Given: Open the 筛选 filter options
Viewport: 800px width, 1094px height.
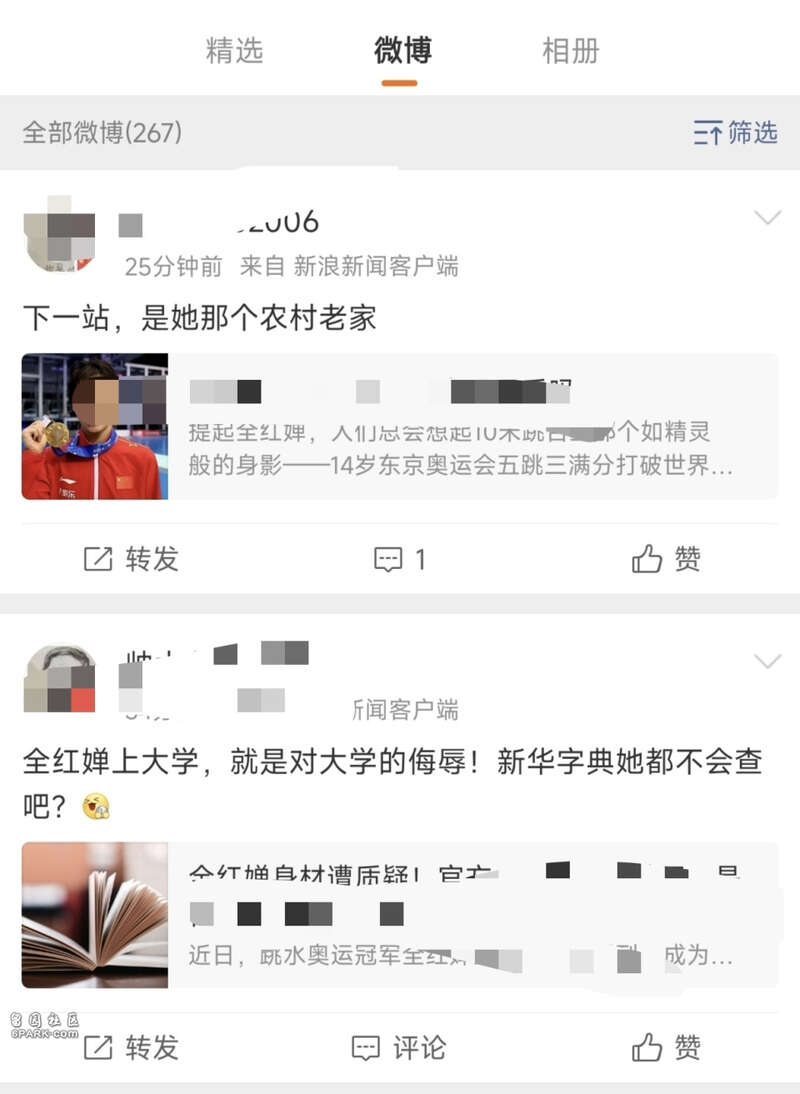Looking at the screenshot, I should tap(736, 132).
